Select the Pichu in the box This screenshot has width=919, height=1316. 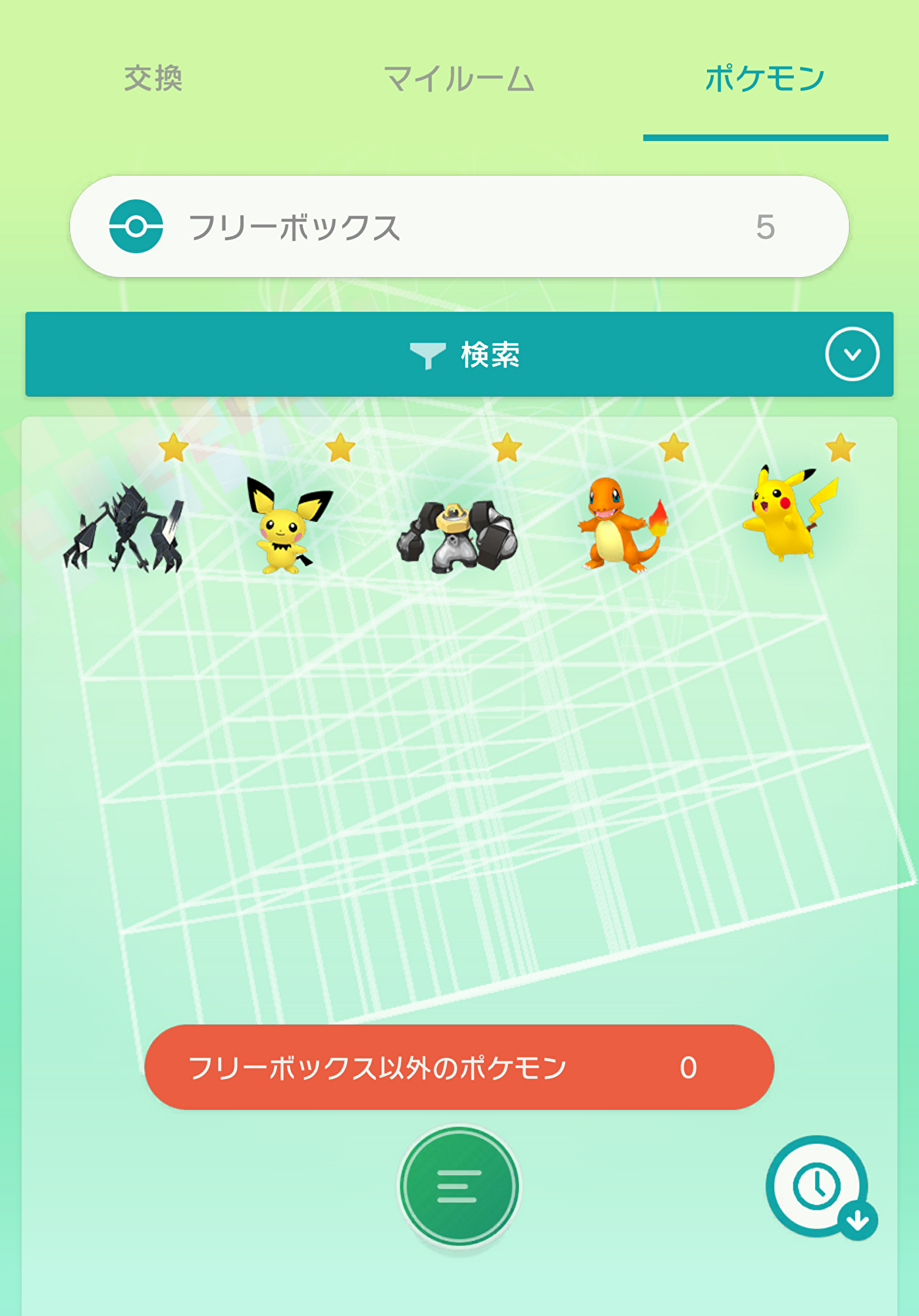click(x=287, y=528)
